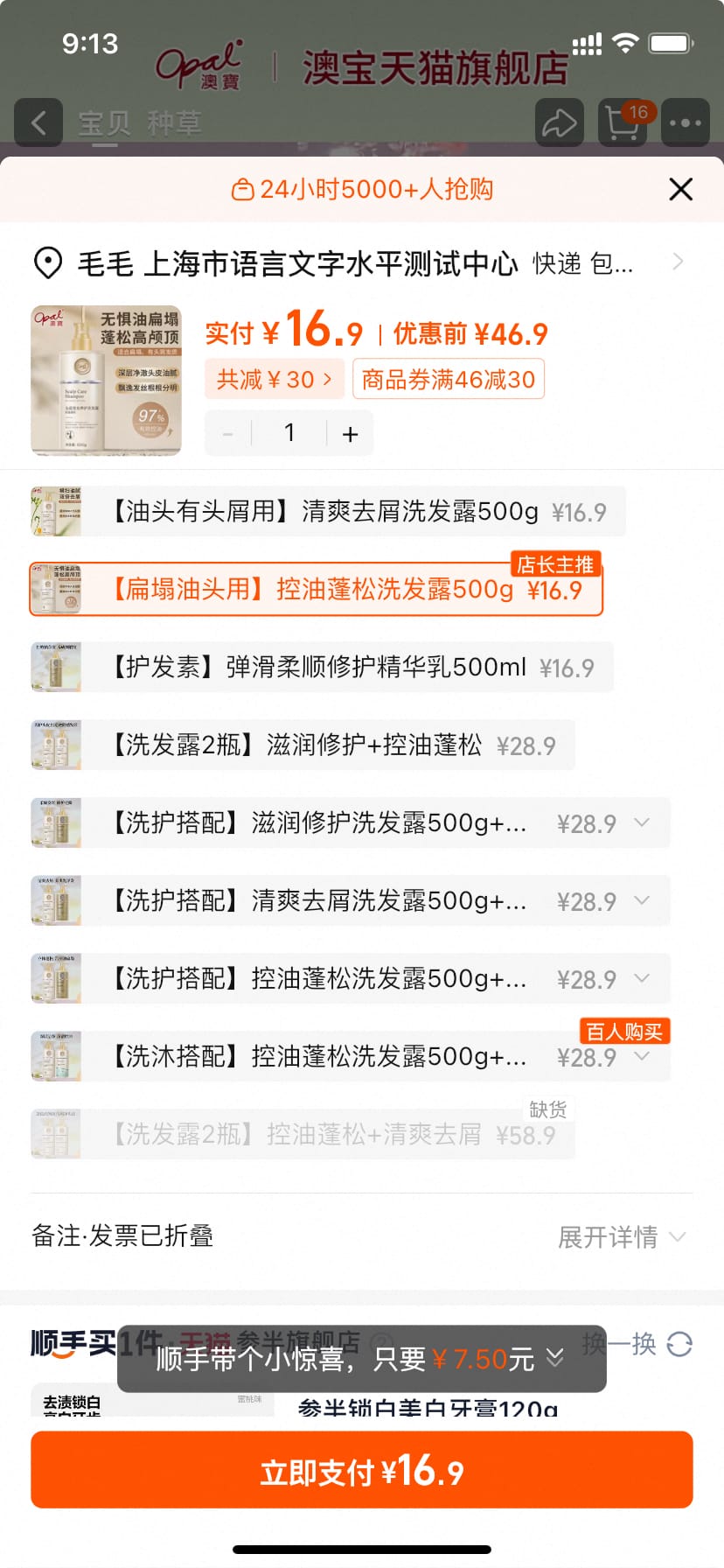Open the 商品券满46减30 coupon details
The height and width of the screenshot is (1568, 724).
click(448, 379)
